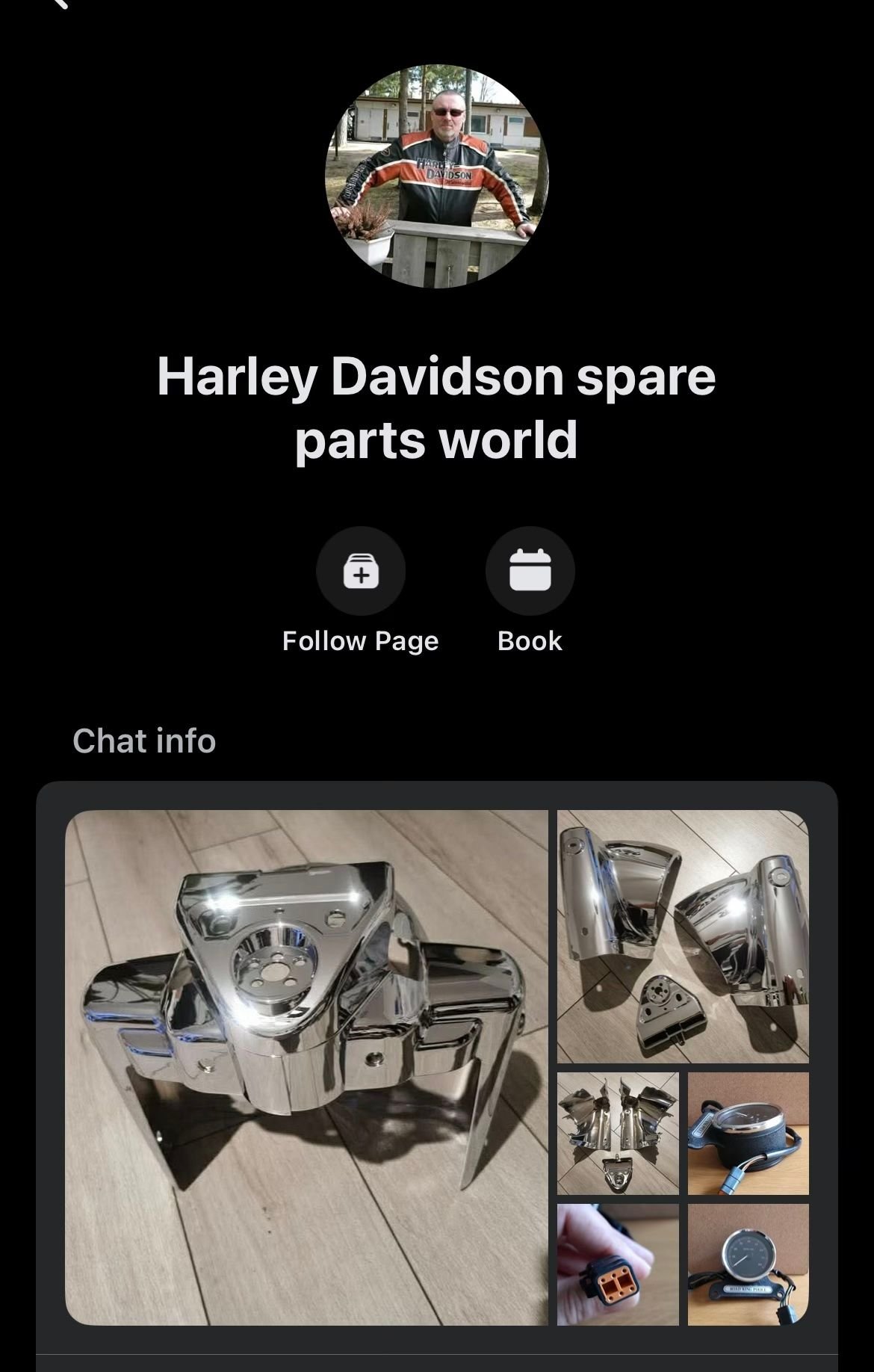Image resolution: width=874 pixels, height=1372 pixels.
Task: Follow the Harley Davidson spare parts page
Action: [x=361, y=572]
